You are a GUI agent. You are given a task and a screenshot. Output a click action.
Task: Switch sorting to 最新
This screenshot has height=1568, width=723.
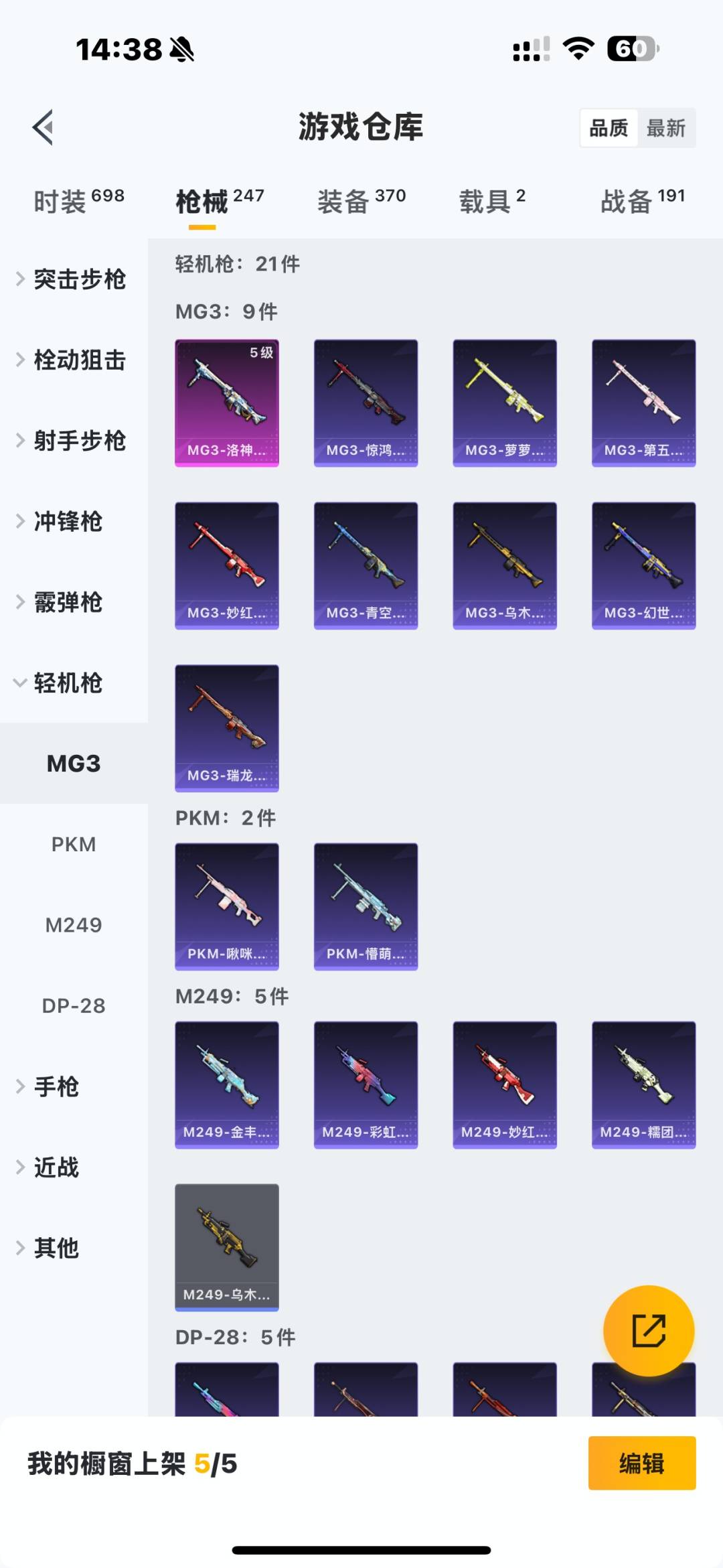click(667, 127)
